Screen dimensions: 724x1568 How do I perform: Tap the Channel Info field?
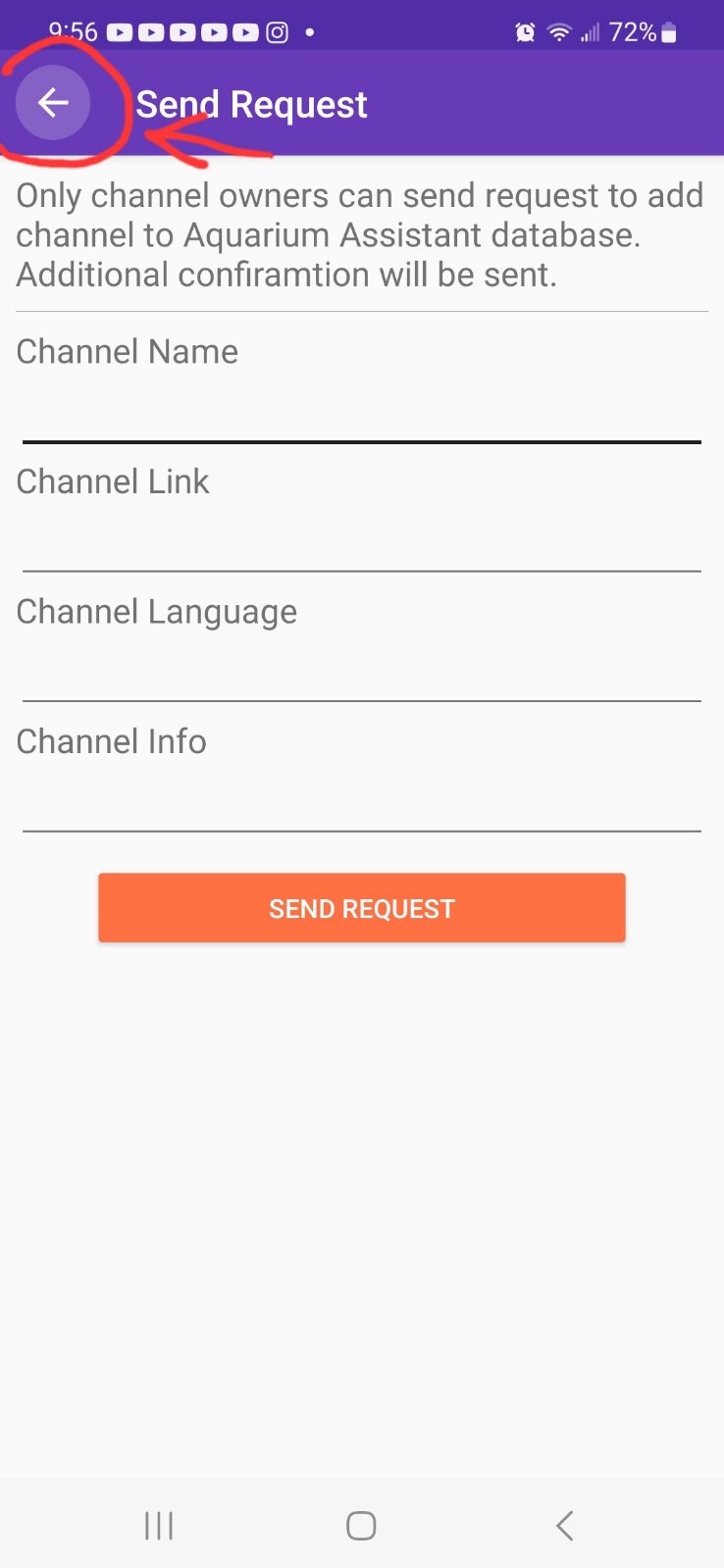coord(361,802)
